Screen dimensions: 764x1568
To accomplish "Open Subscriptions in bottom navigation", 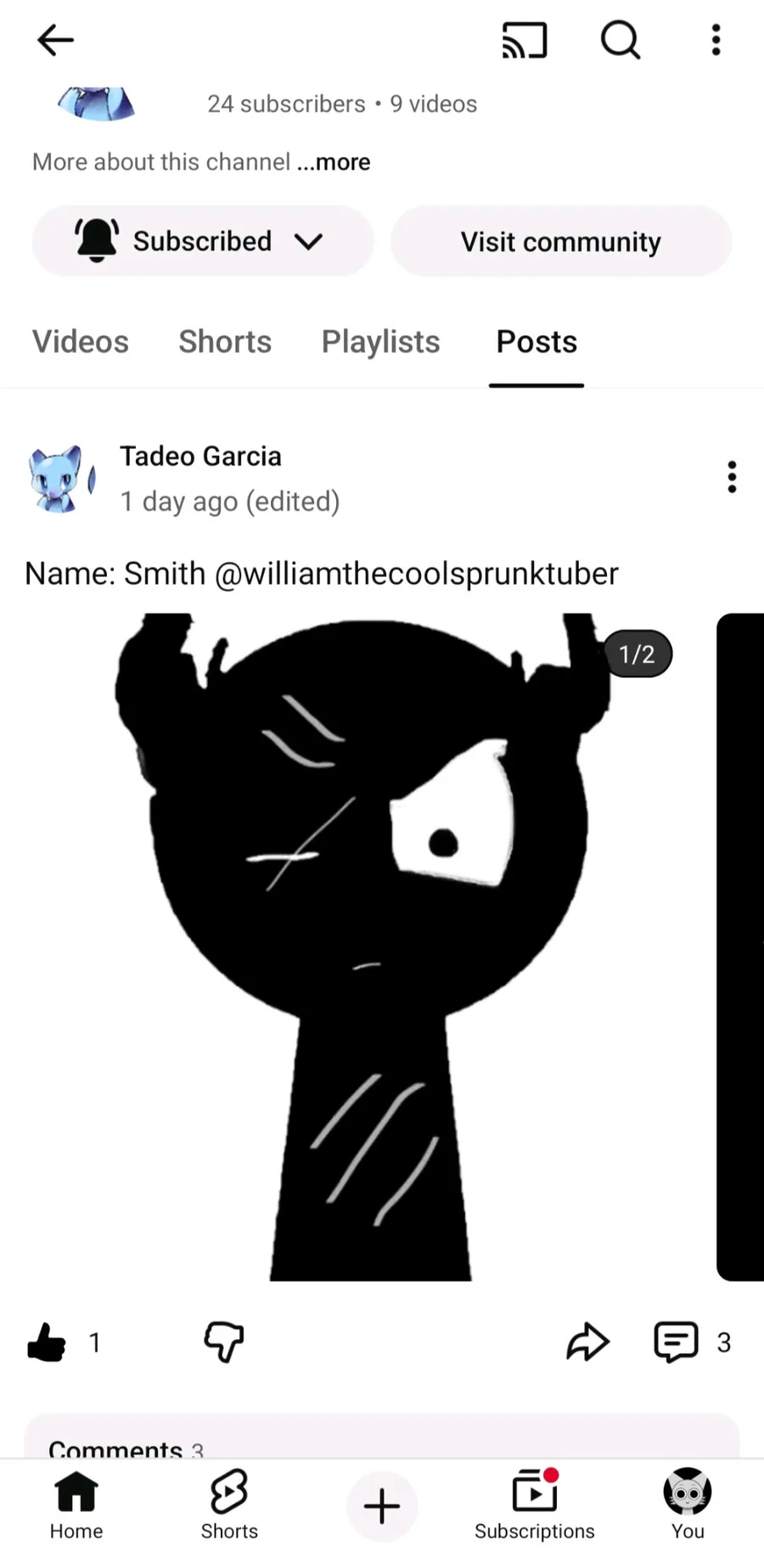I will point(535,1505).
